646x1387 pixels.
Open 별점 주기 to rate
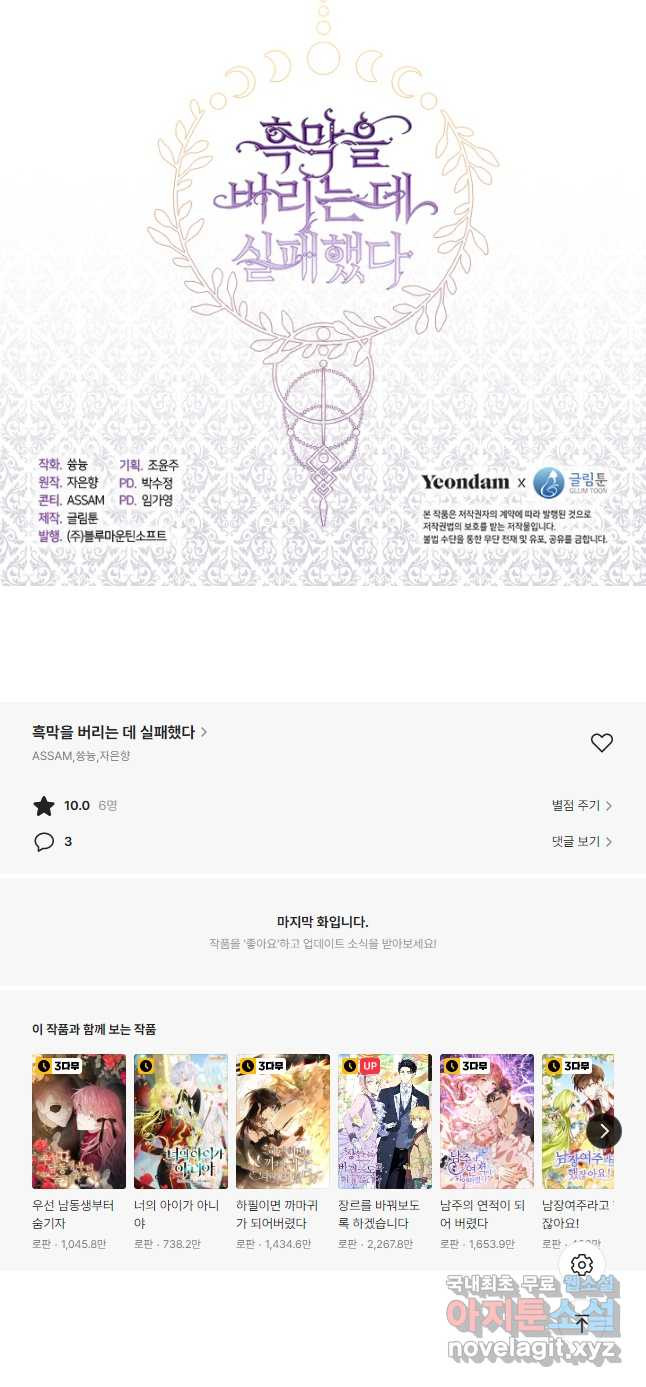[x=581, y=805]
